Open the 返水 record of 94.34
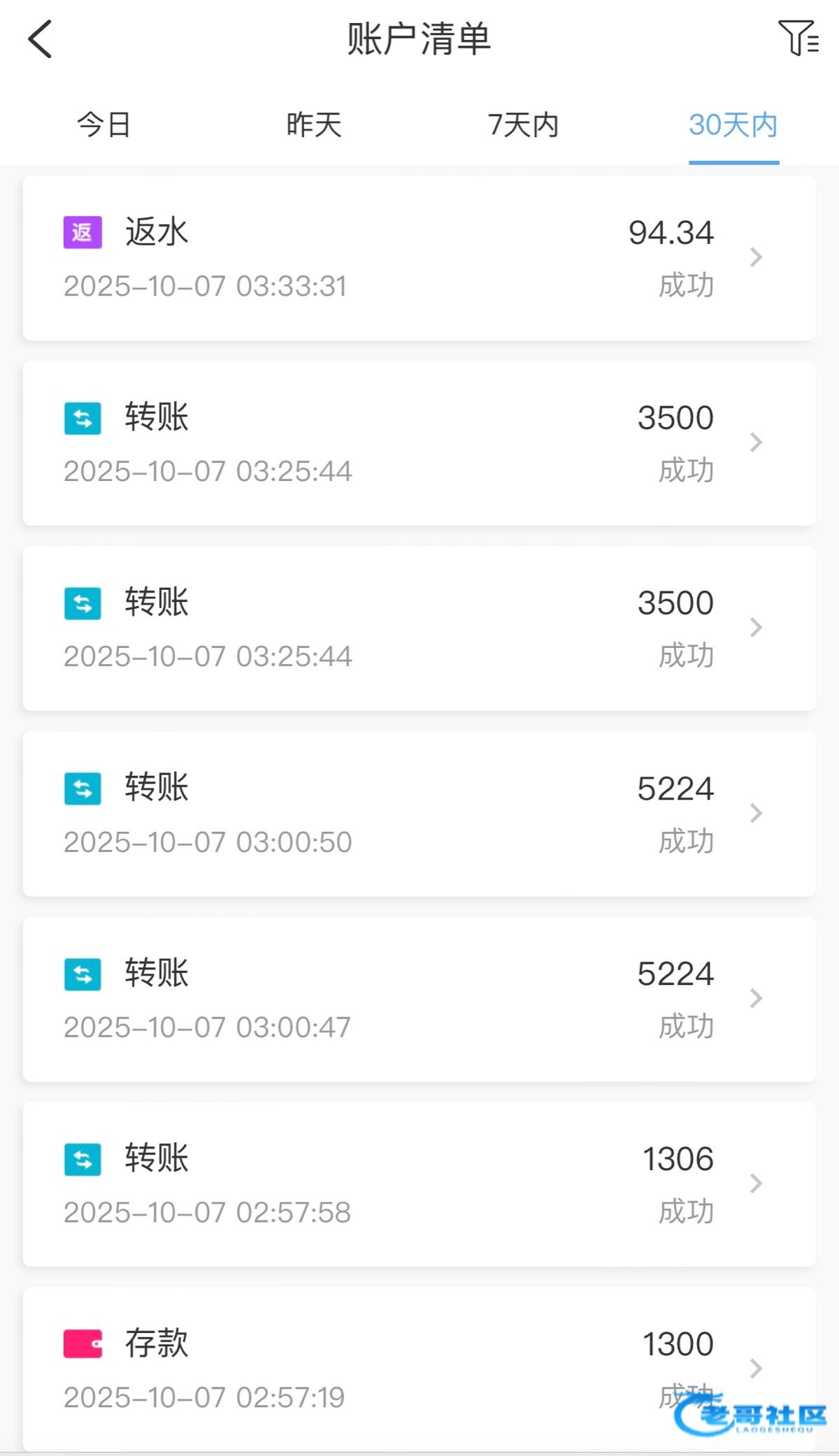839x1456 pixels. (419, 258)
